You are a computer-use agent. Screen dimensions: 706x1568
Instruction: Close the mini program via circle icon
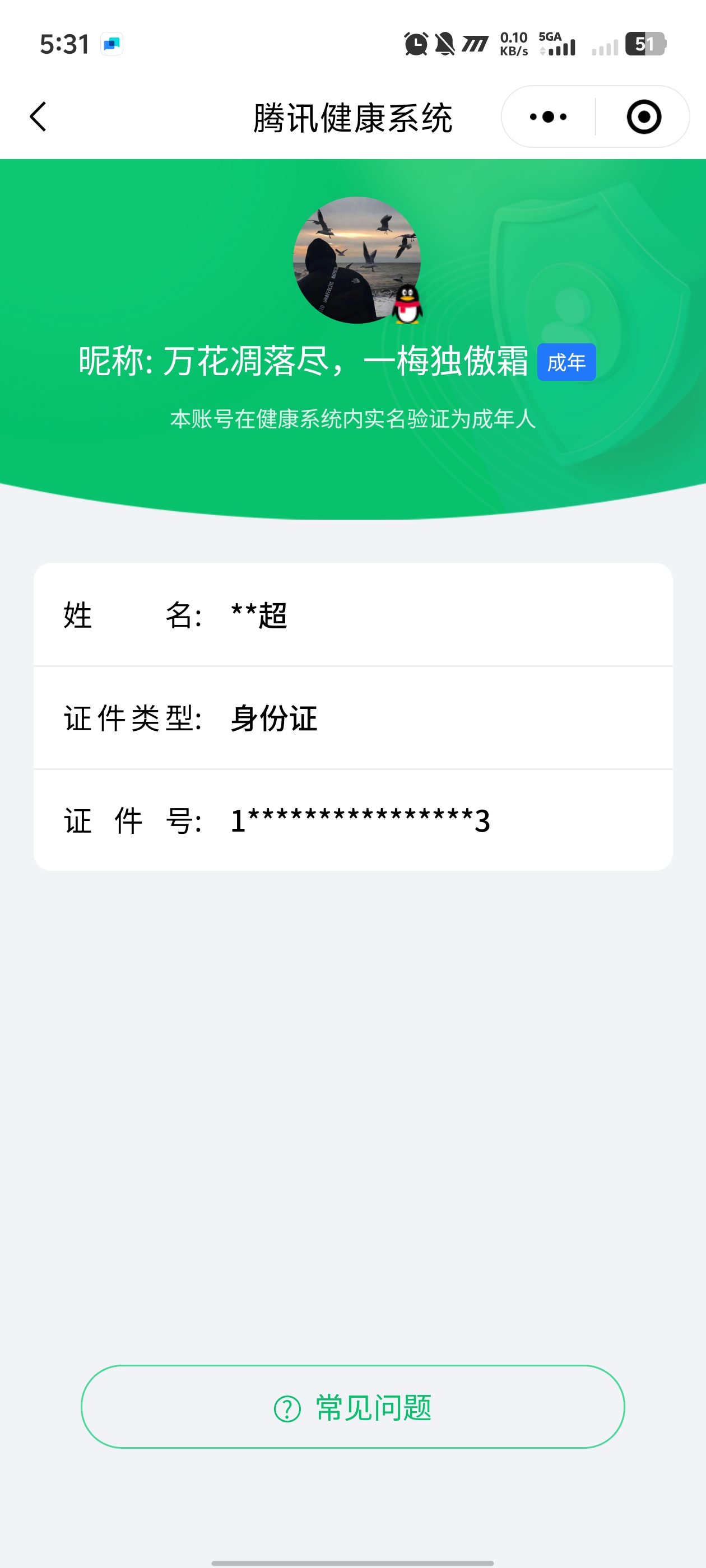(x=643, y=116)
